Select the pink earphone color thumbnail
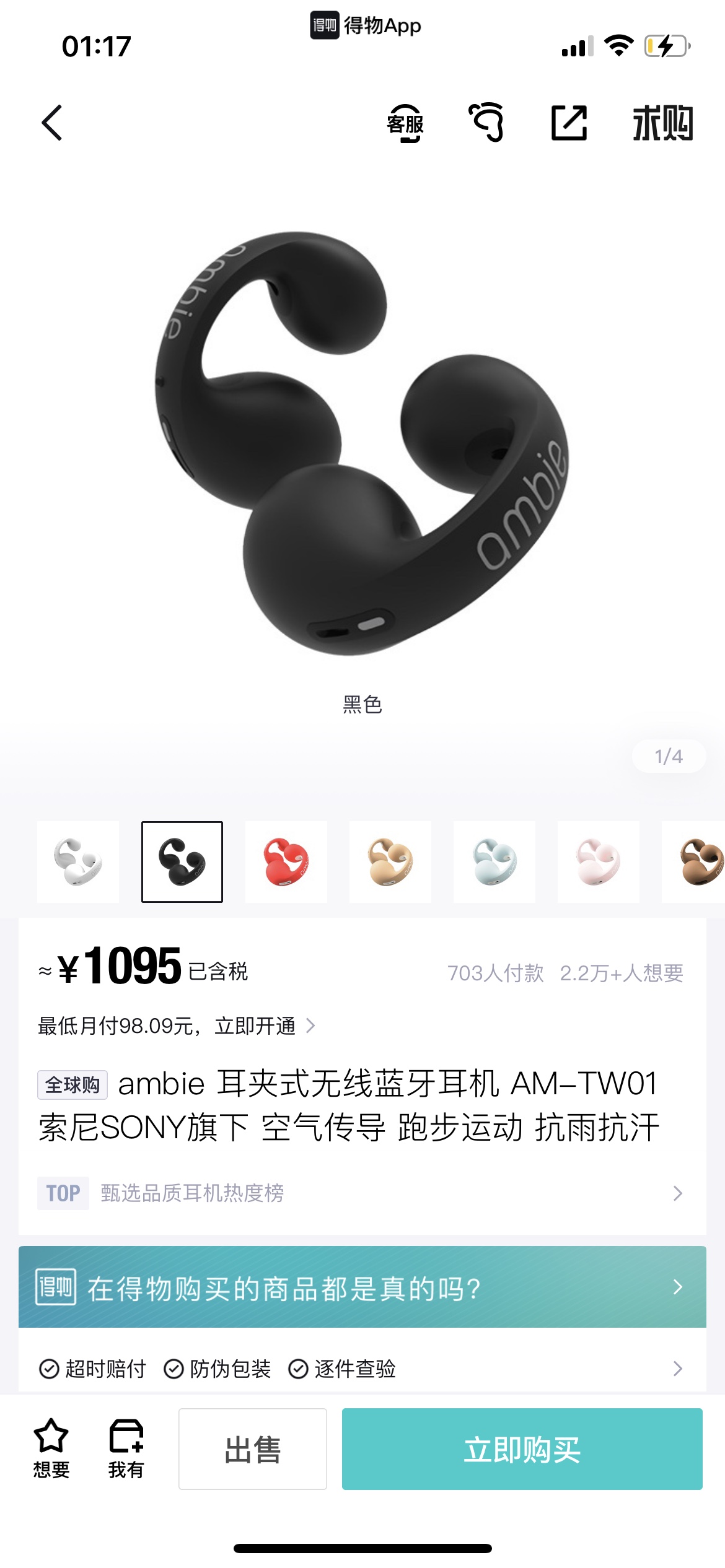The image size is (725, 1568). (599, 861)
